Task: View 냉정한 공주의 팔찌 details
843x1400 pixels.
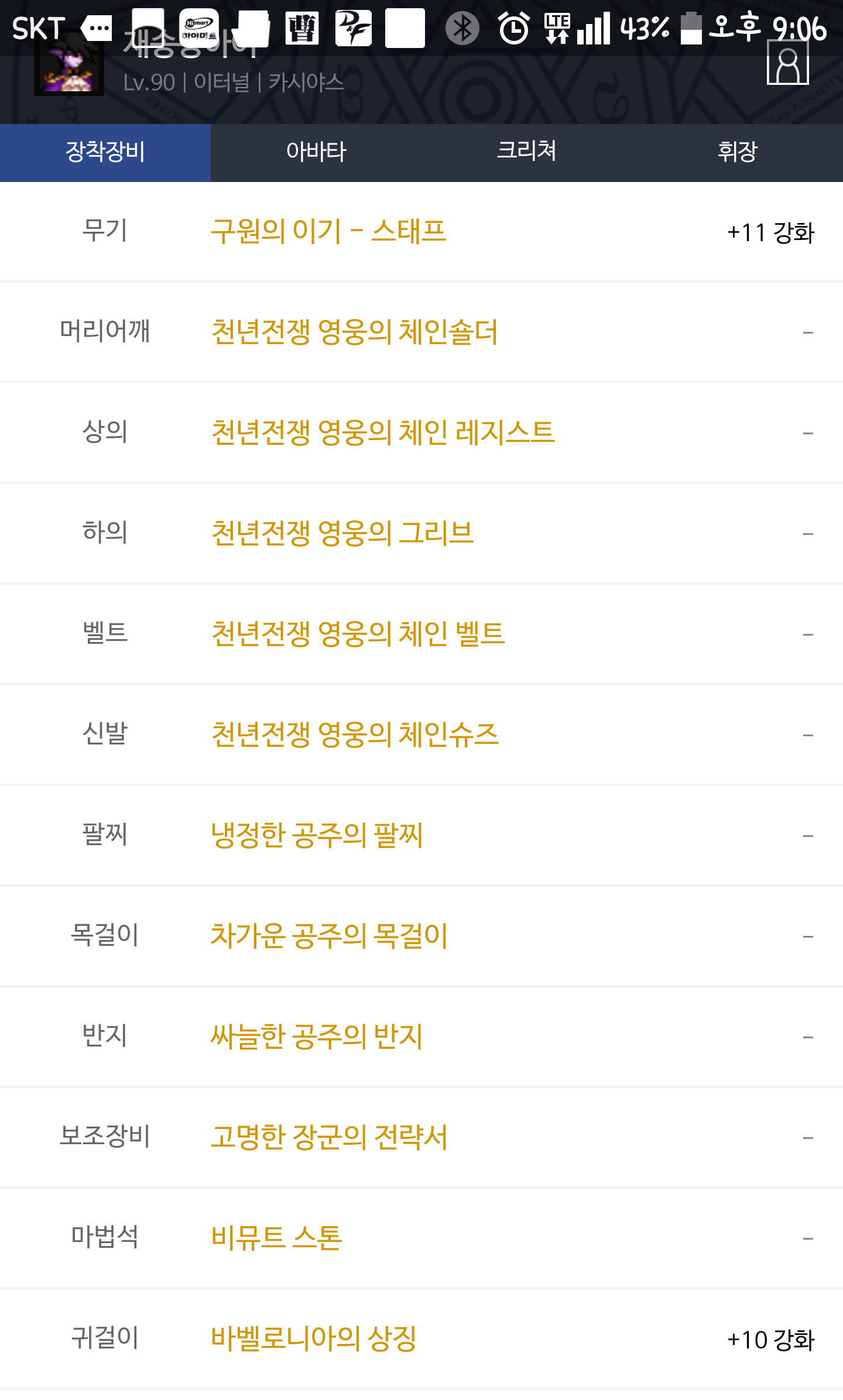Action: [x=317, y=835]
